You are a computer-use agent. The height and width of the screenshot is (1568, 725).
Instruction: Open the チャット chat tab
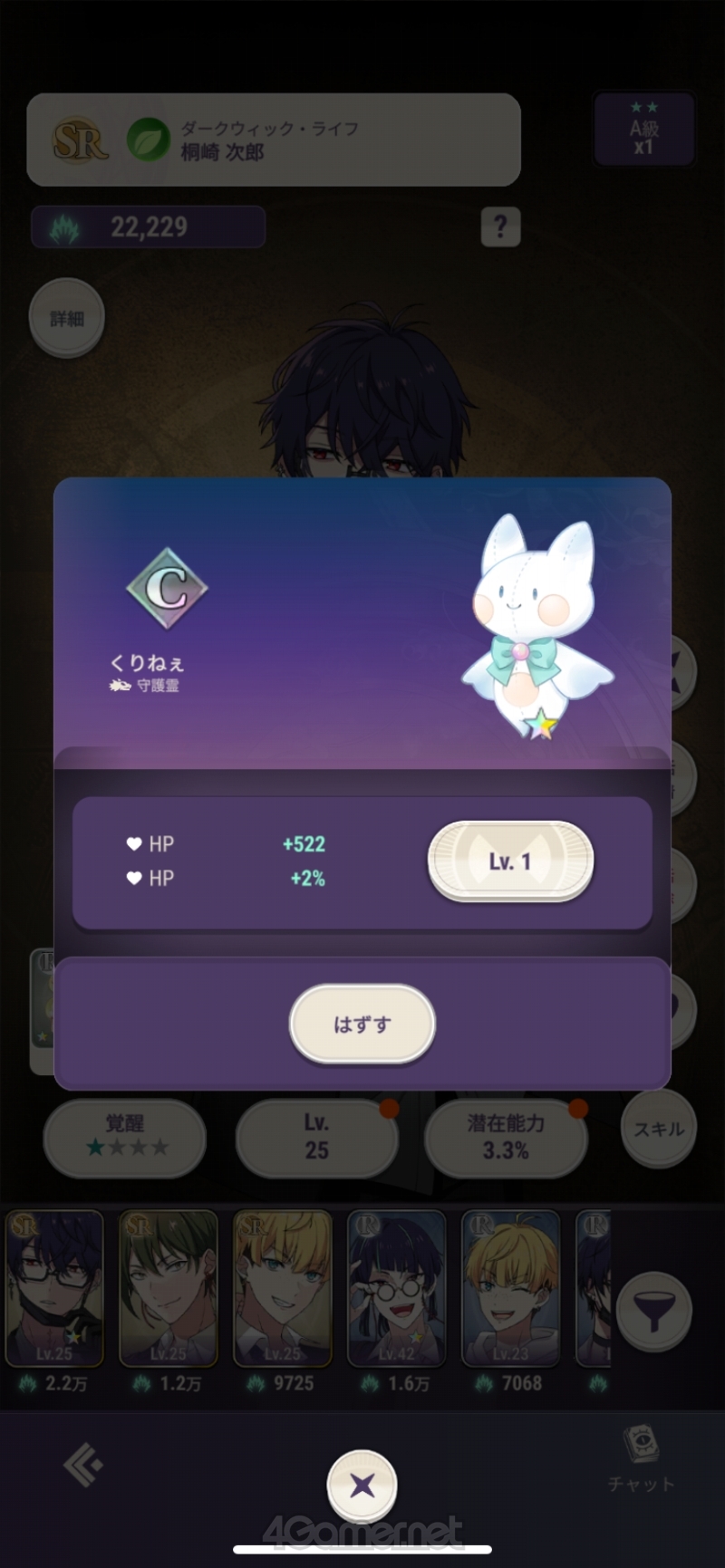[641, 1460]
